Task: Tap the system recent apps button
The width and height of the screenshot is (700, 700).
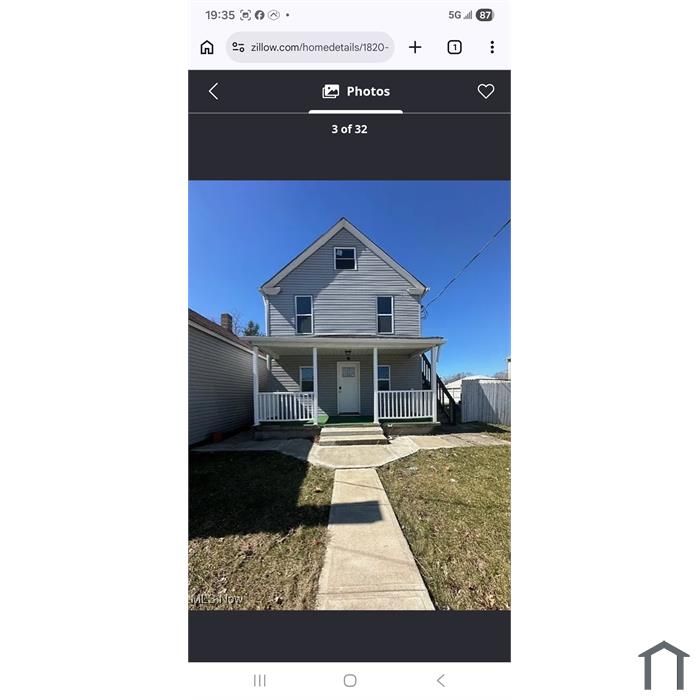Action: tap(260, 680)
